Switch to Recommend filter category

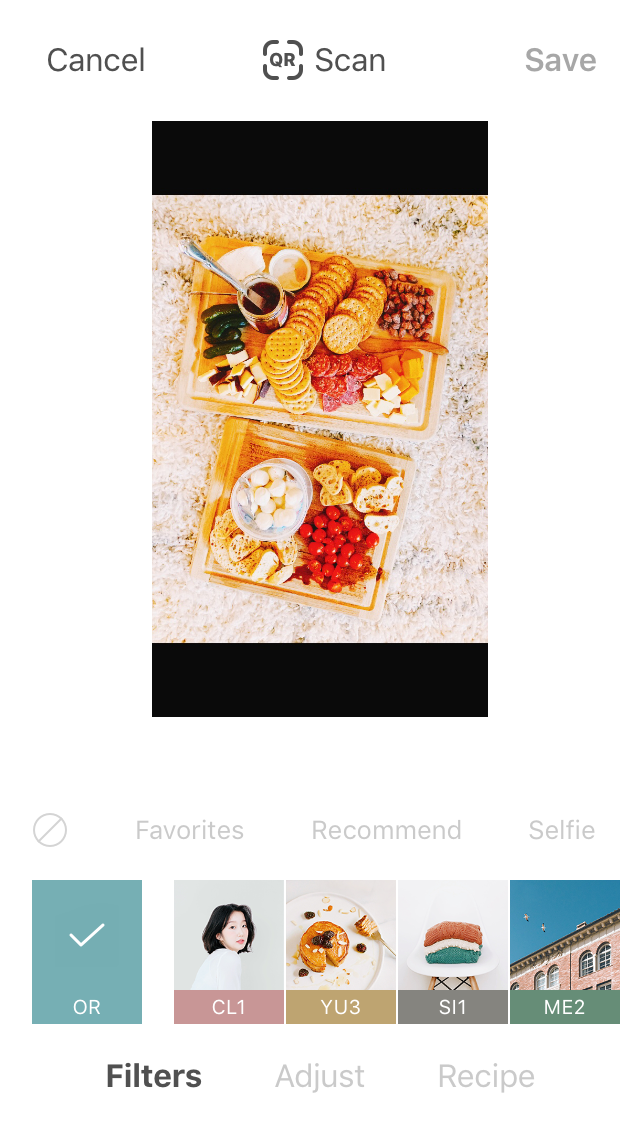click(386, 830)
